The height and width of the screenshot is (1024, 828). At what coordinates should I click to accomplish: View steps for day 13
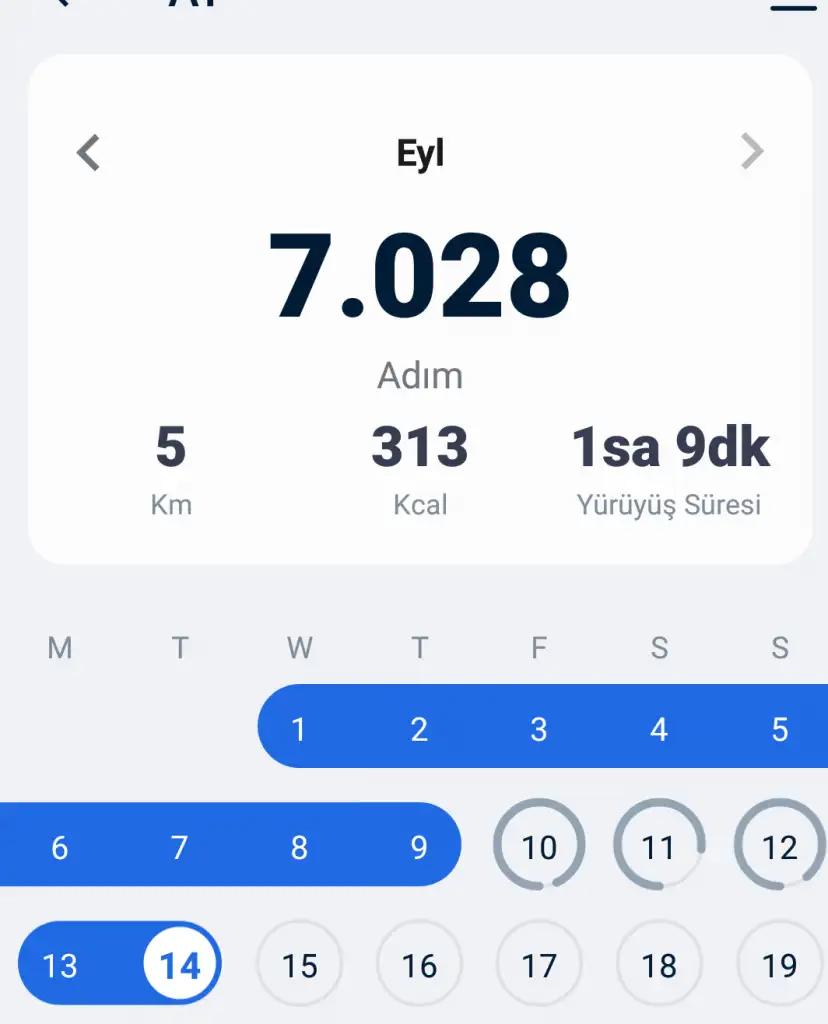[60, 965]
